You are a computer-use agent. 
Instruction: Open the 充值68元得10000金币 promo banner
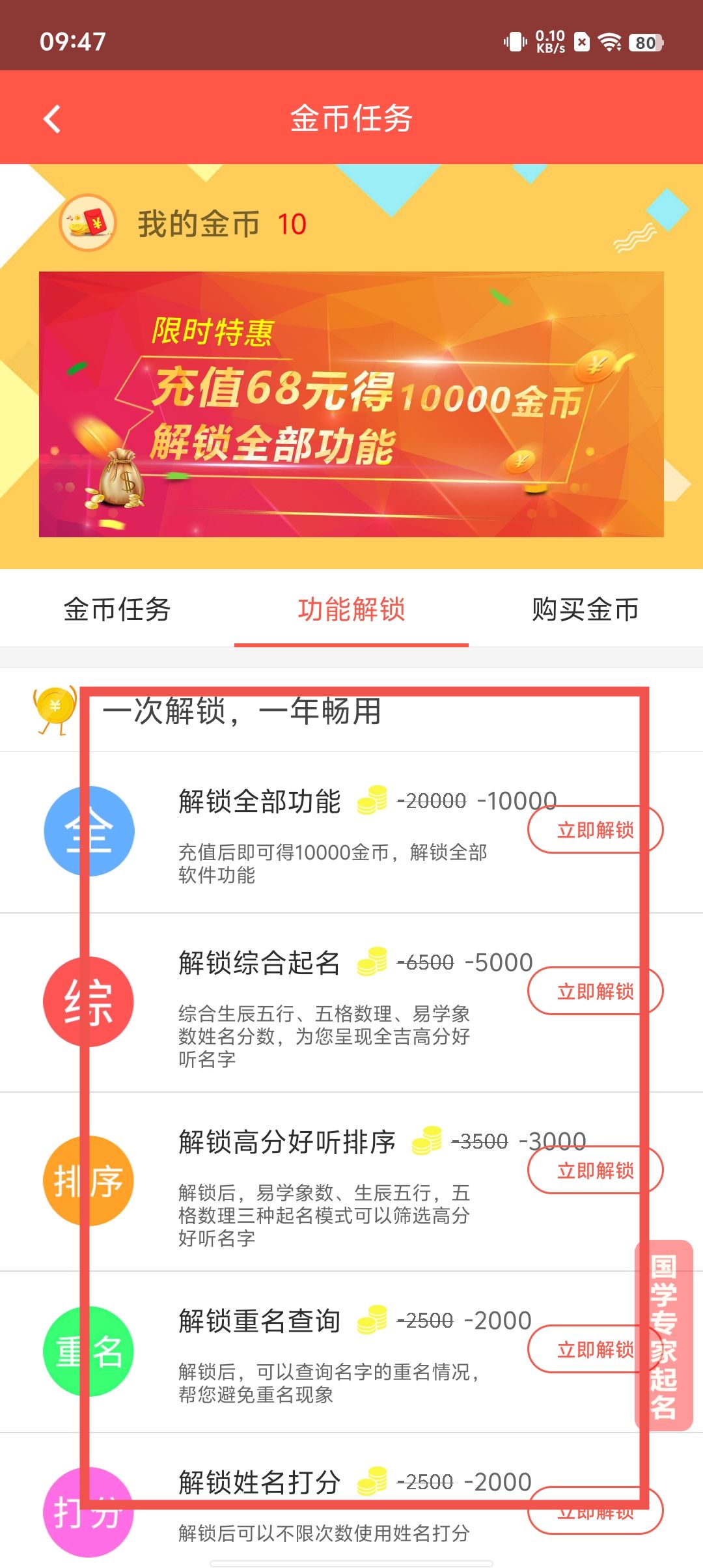351,404
